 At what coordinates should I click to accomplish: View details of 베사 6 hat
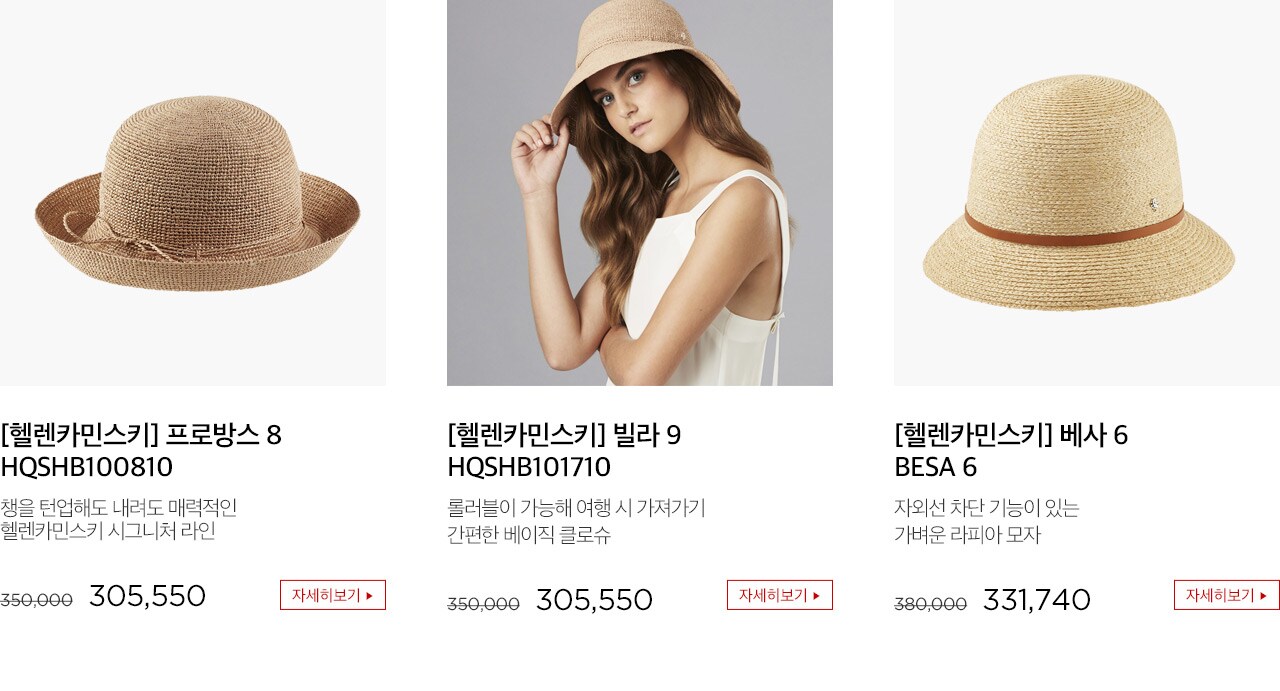click(x=1226, y=595)
